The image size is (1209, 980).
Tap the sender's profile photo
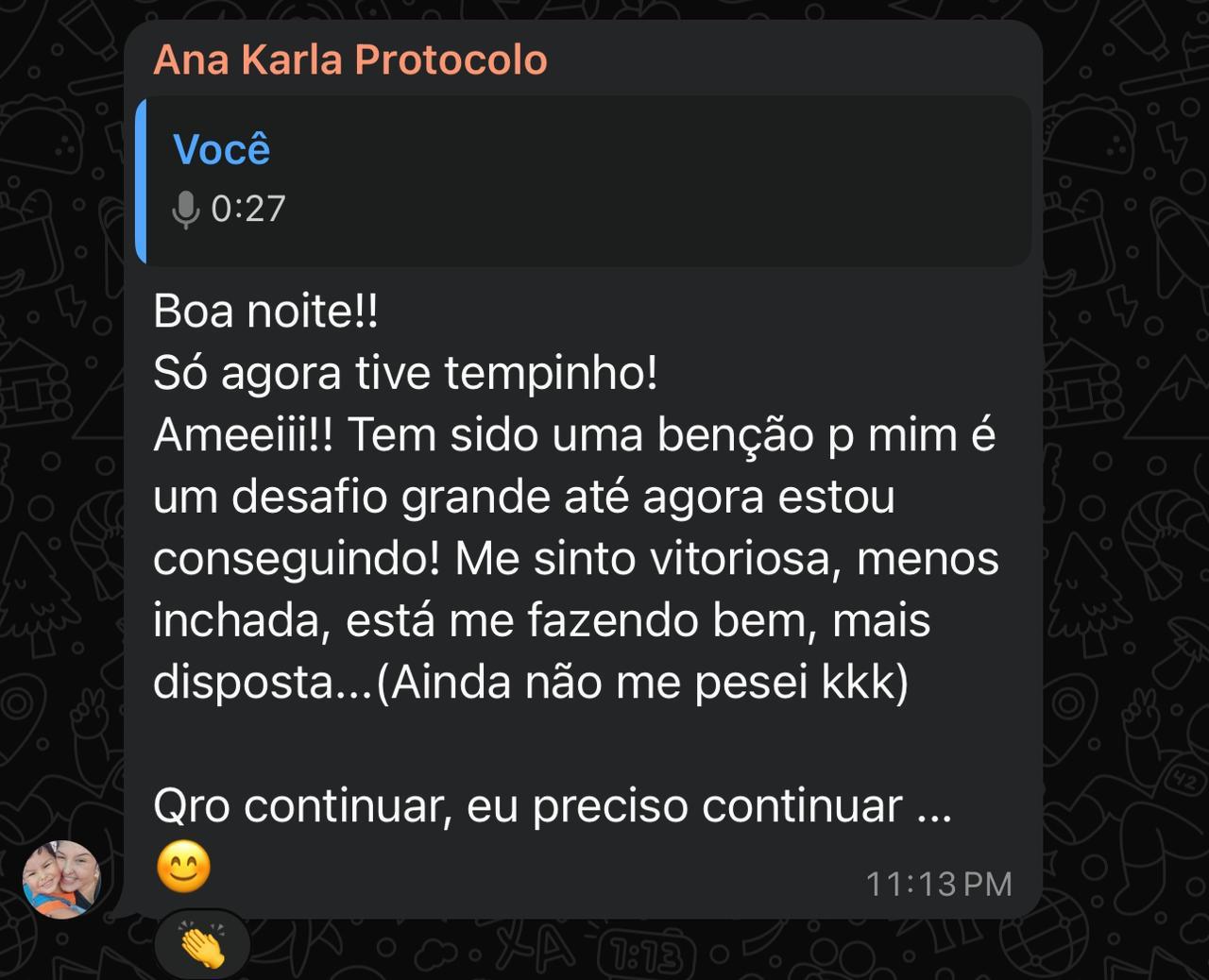tap(61, 879)
